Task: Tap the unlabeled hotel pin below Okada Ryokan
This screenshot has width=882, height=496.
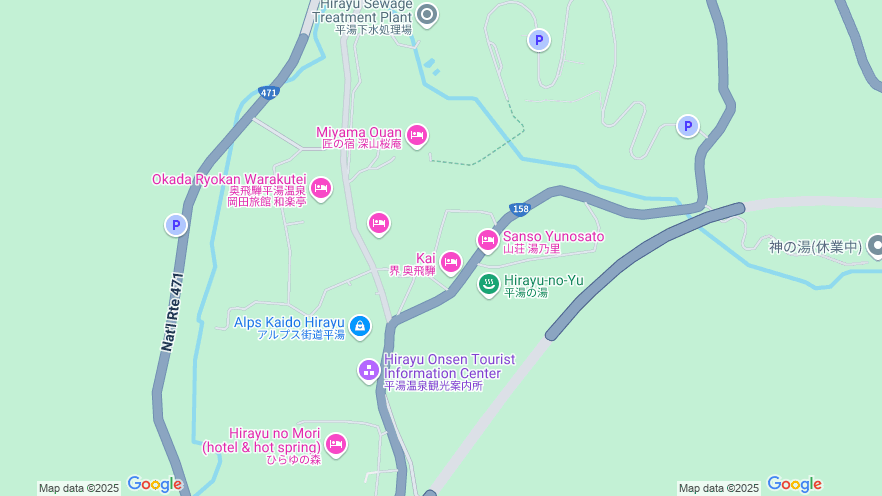Action: [379, 223]
